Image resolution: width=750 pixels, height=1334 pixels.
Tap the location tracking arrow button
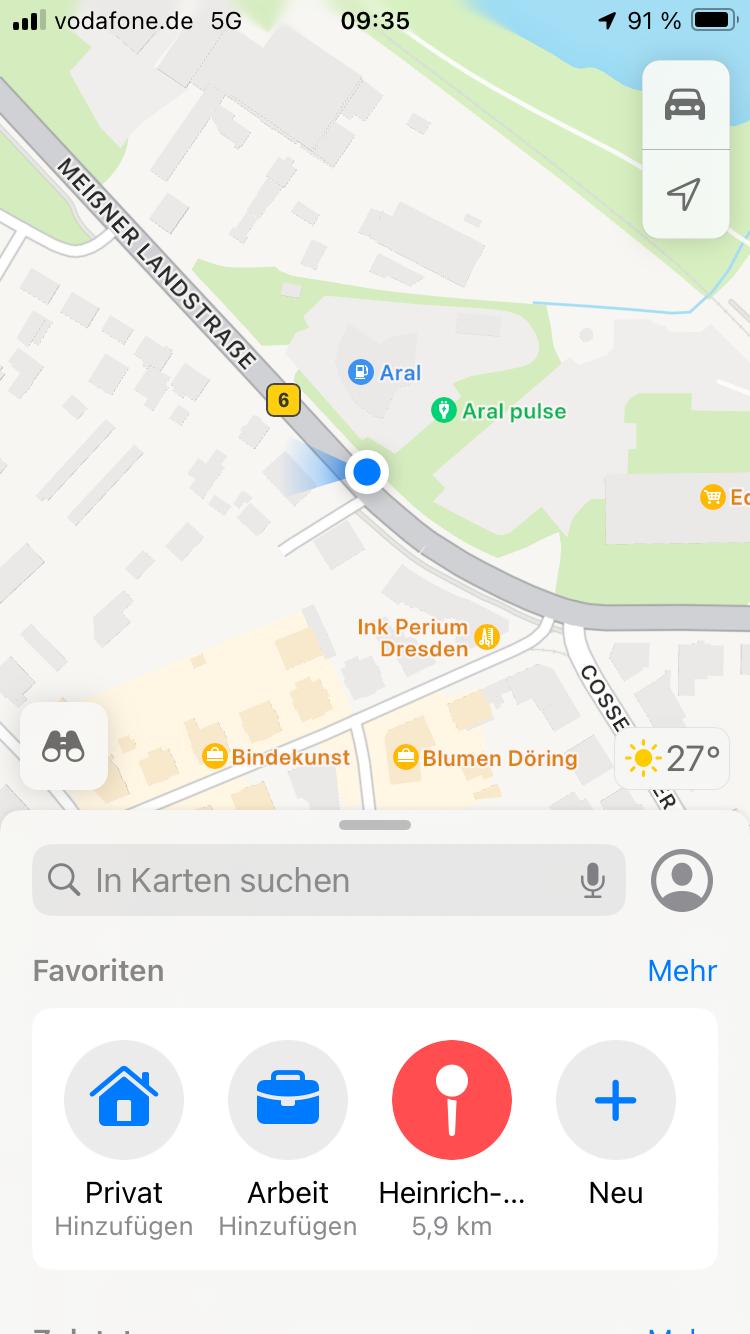pos(685,194)
